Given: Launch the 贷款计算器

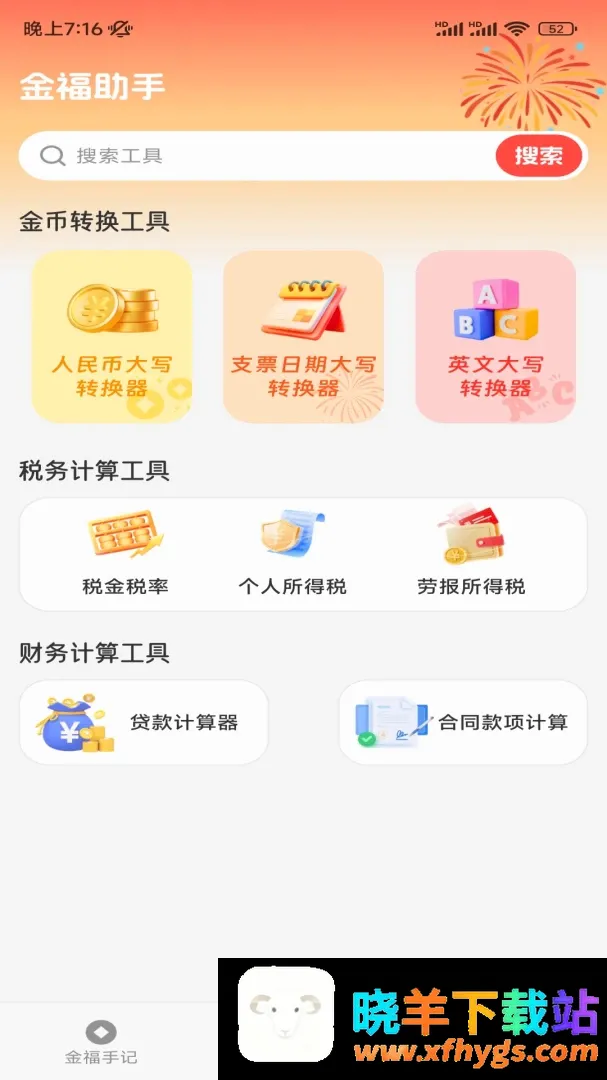Looking at the screenshot, I should point(143,723).
